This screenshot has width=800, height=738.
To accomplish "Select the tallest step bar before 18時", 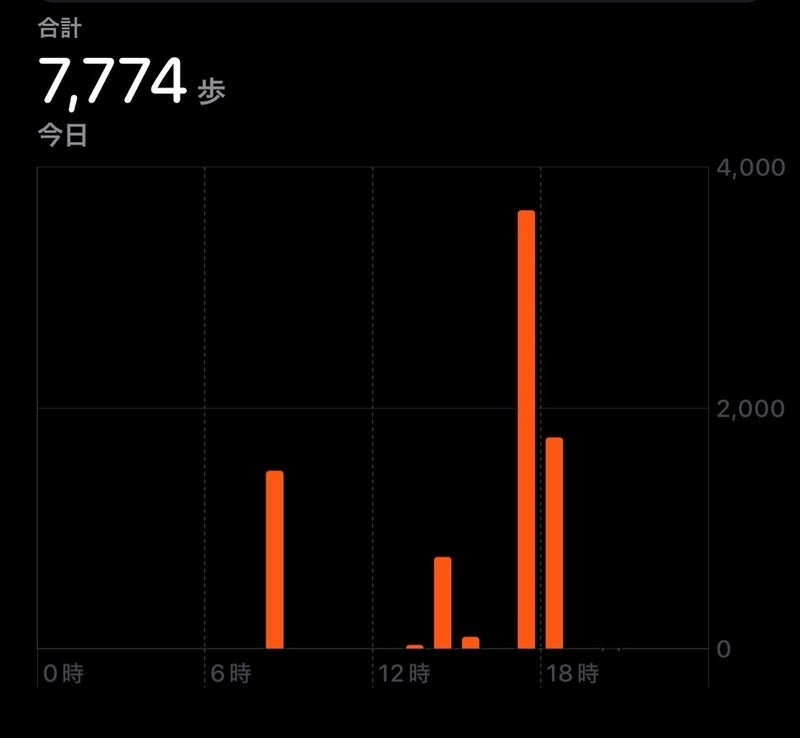I will tap(526, 430).
